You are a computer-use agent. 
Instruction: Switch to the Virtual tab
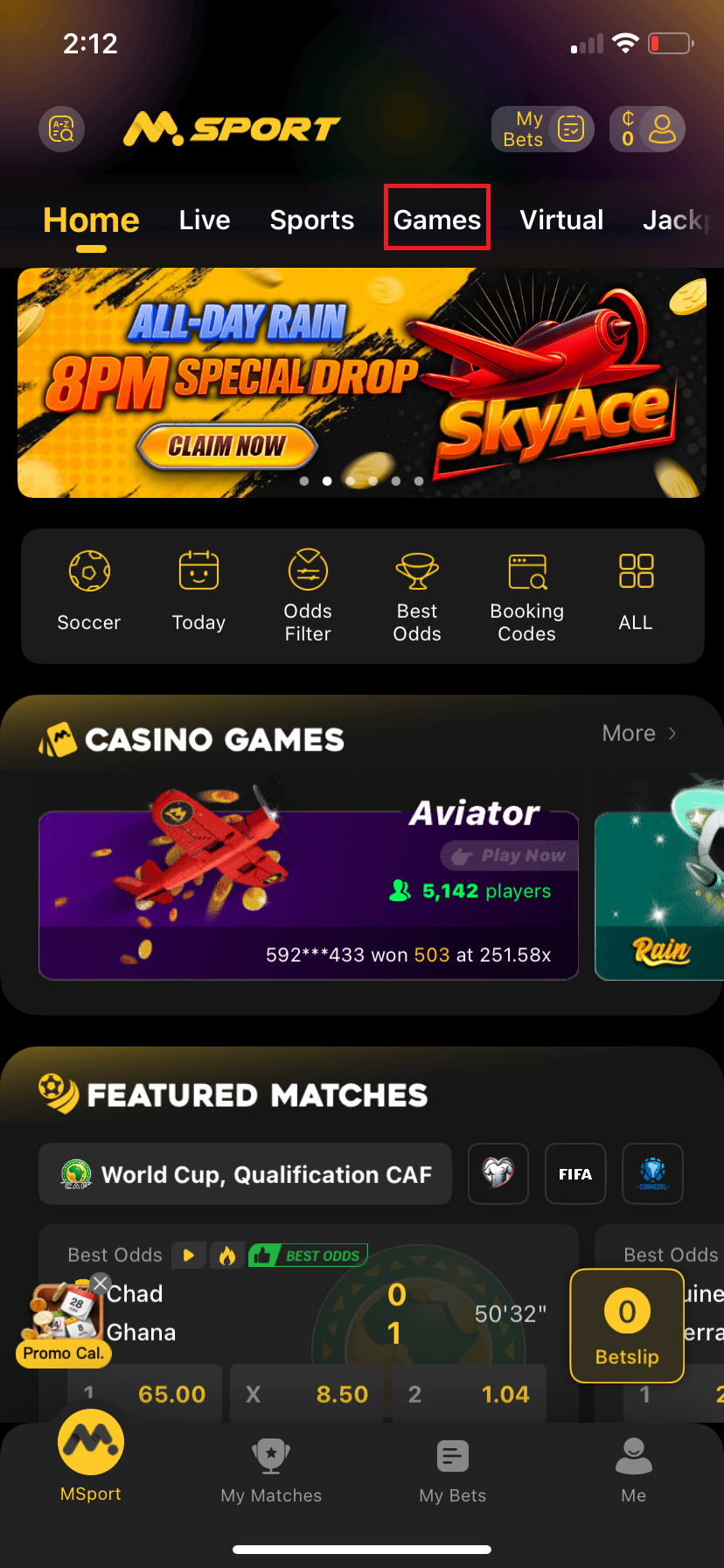click(x=561, y=220)
